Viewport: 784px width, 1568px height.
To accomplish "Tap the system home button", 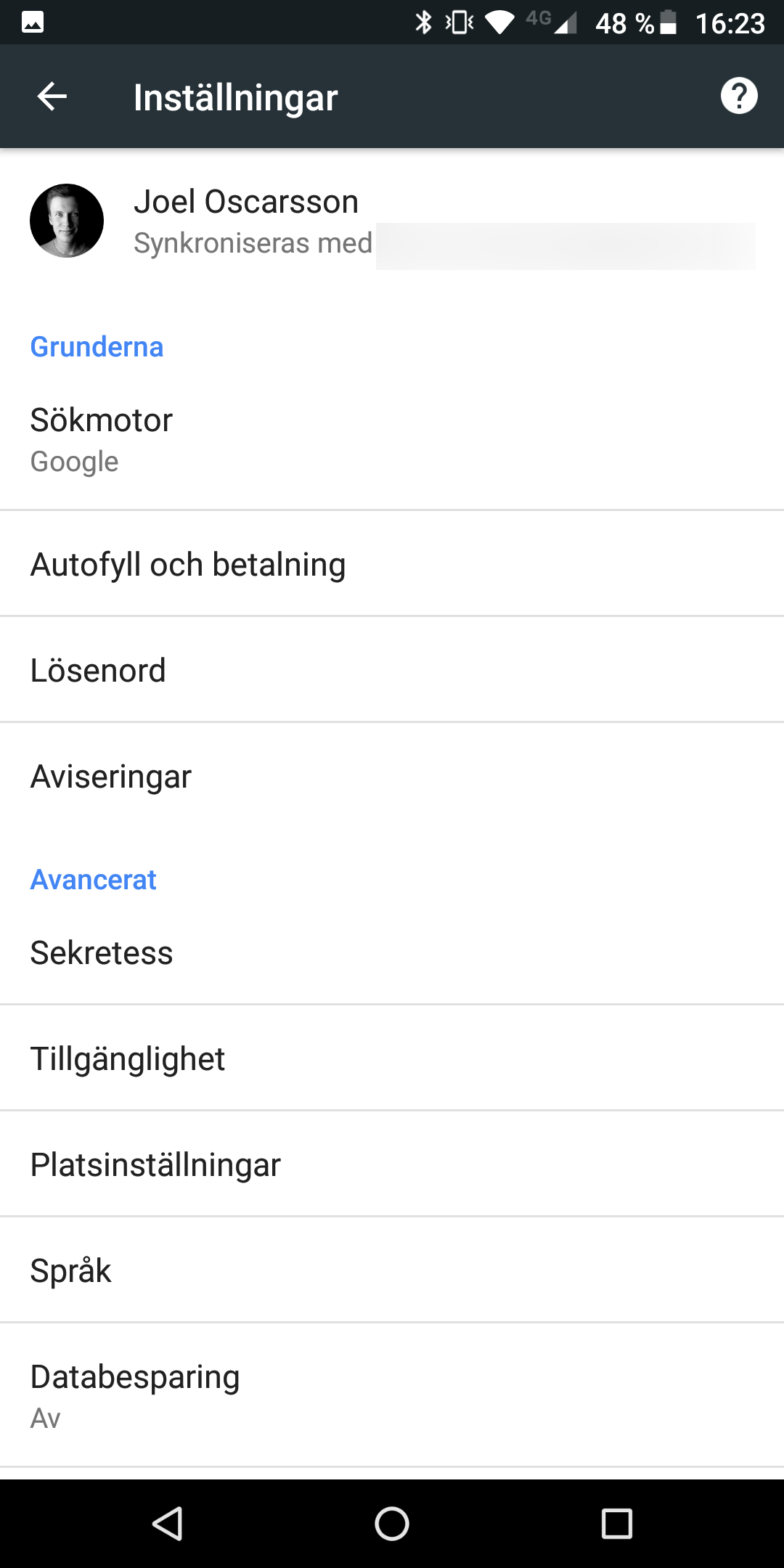I will (392, 1523).
